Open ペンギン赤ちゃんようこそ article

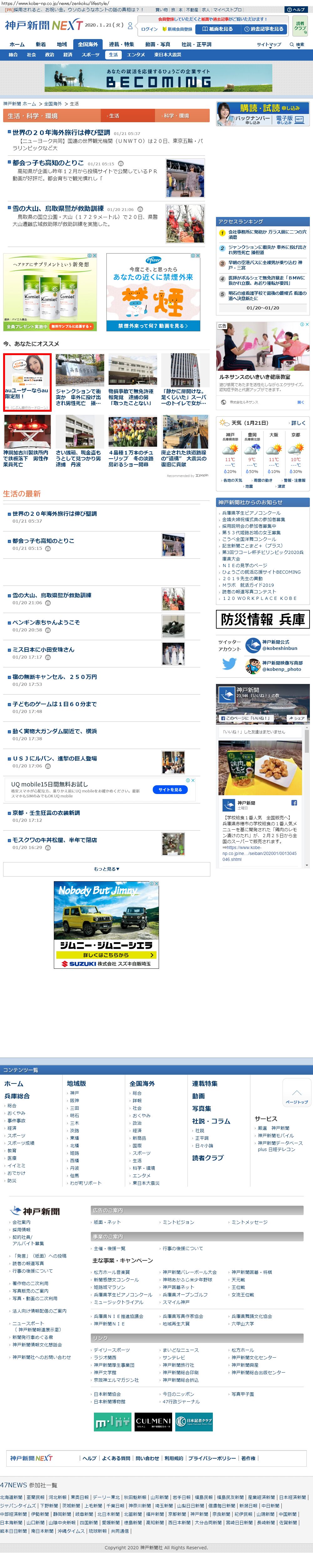coord(46,622)
